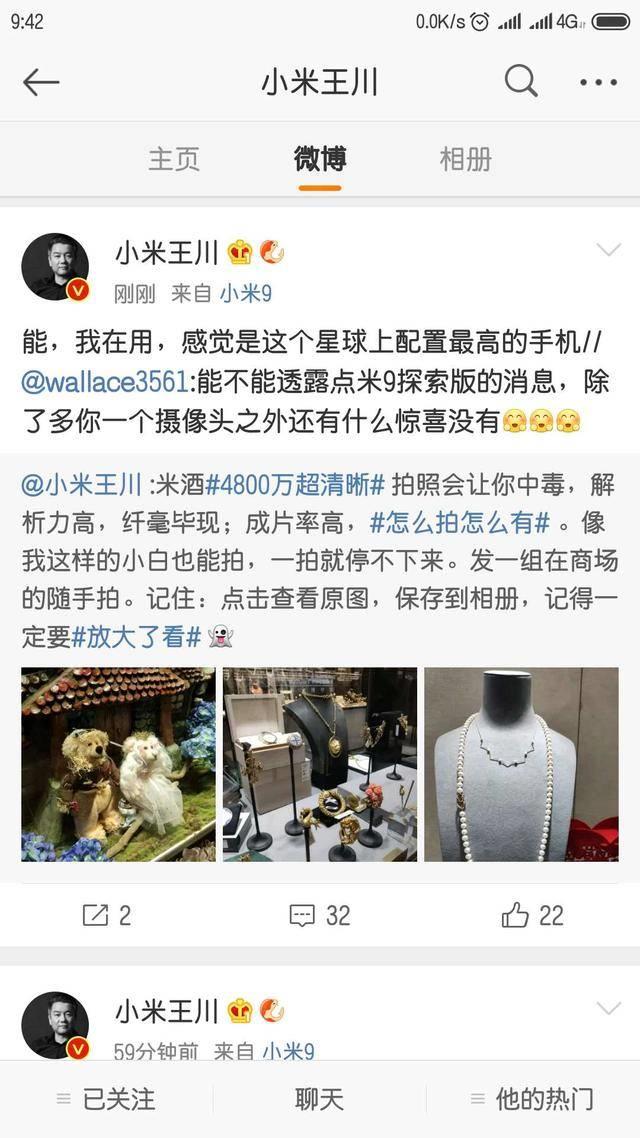Open the @wallace3561 mention link
This screenshot has width=640, height=1138.
coord(105,383)
